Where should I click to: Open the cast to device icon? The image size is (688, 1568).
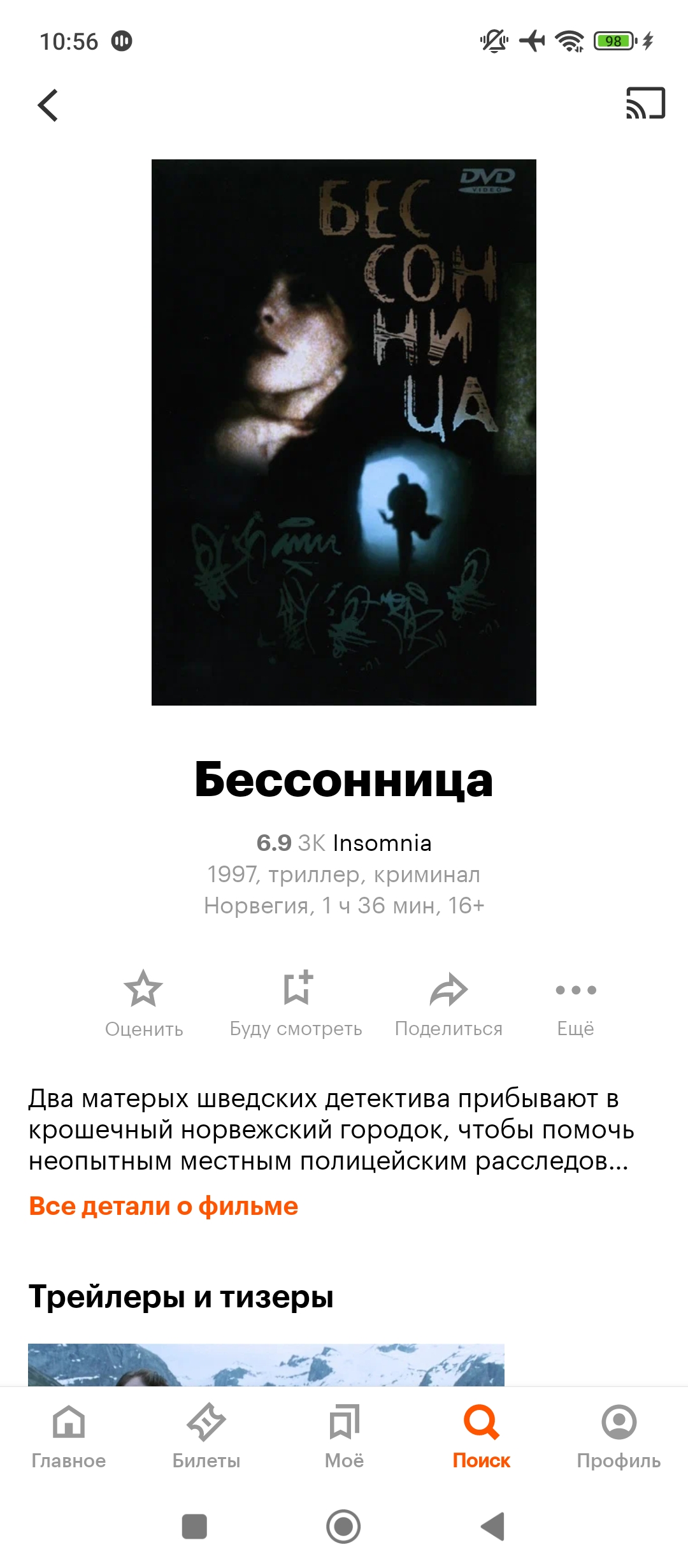(645, 103)
